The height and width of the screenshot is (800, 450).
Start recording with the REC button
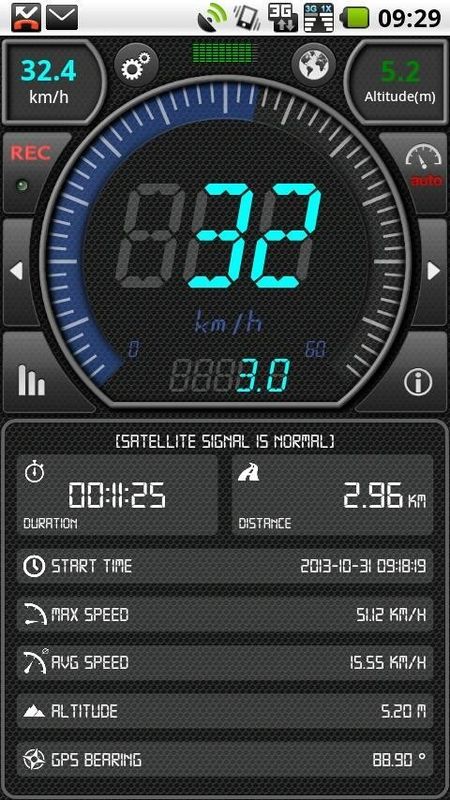click(x=32, y=172)
